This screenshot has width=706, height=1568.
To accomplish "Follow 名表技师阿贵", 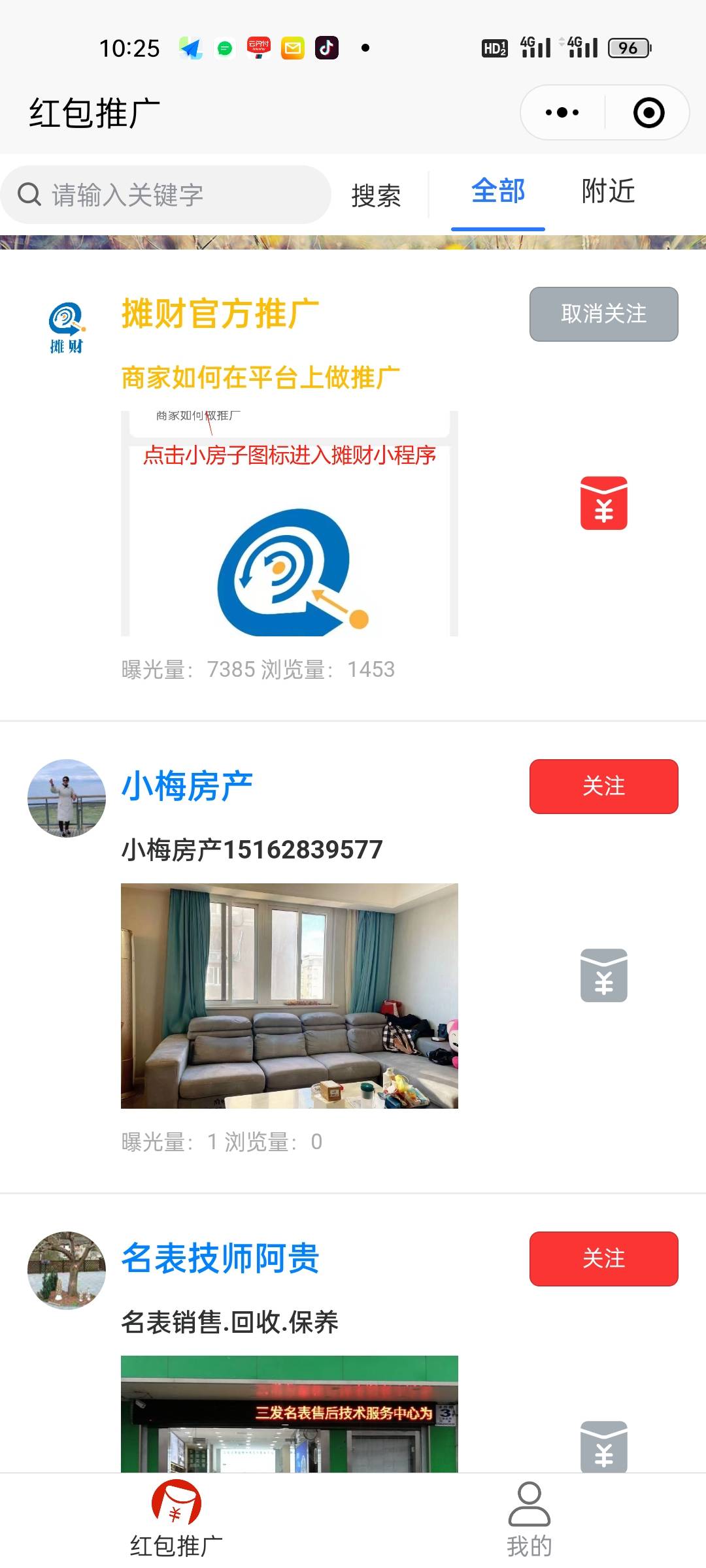I will point(603,1258).
